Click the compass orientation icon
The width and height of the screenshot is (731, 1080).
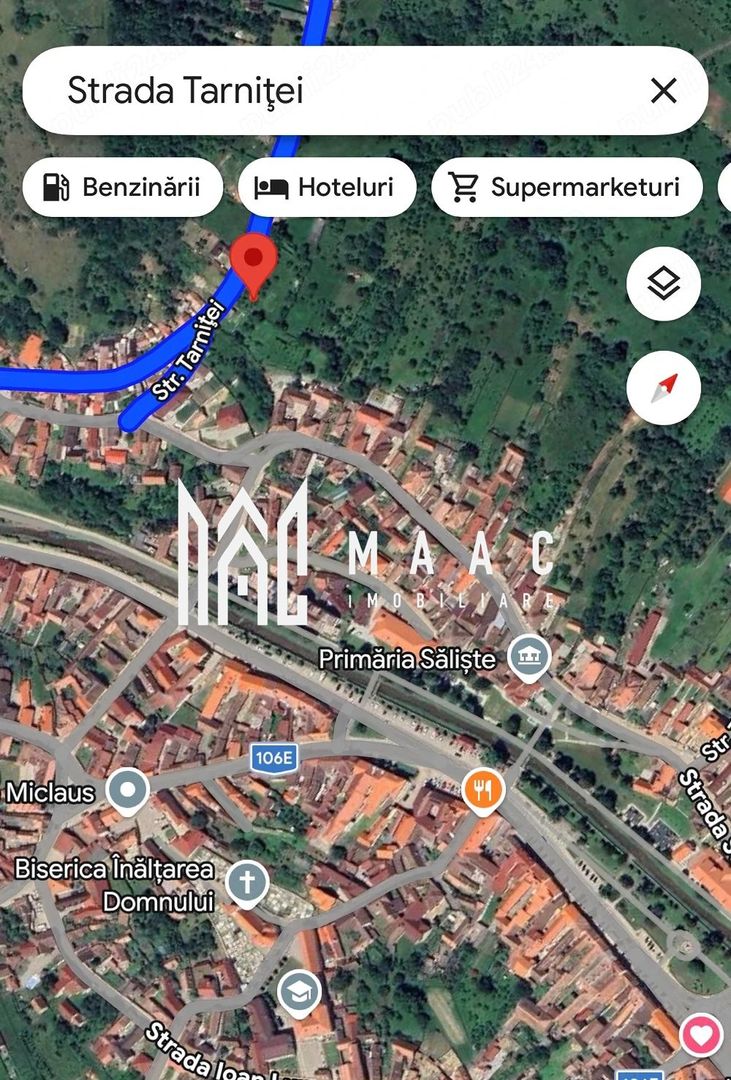(x=663, y=388)
